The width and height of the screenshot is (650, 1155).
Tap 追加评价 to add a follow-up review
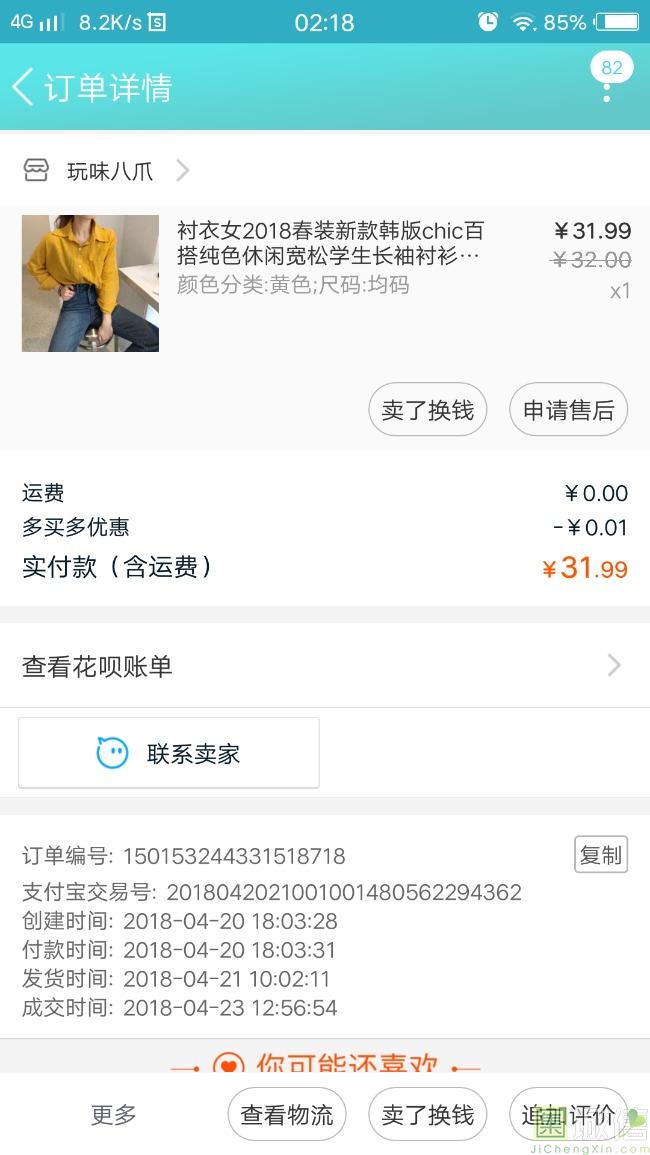[567, 1114]
